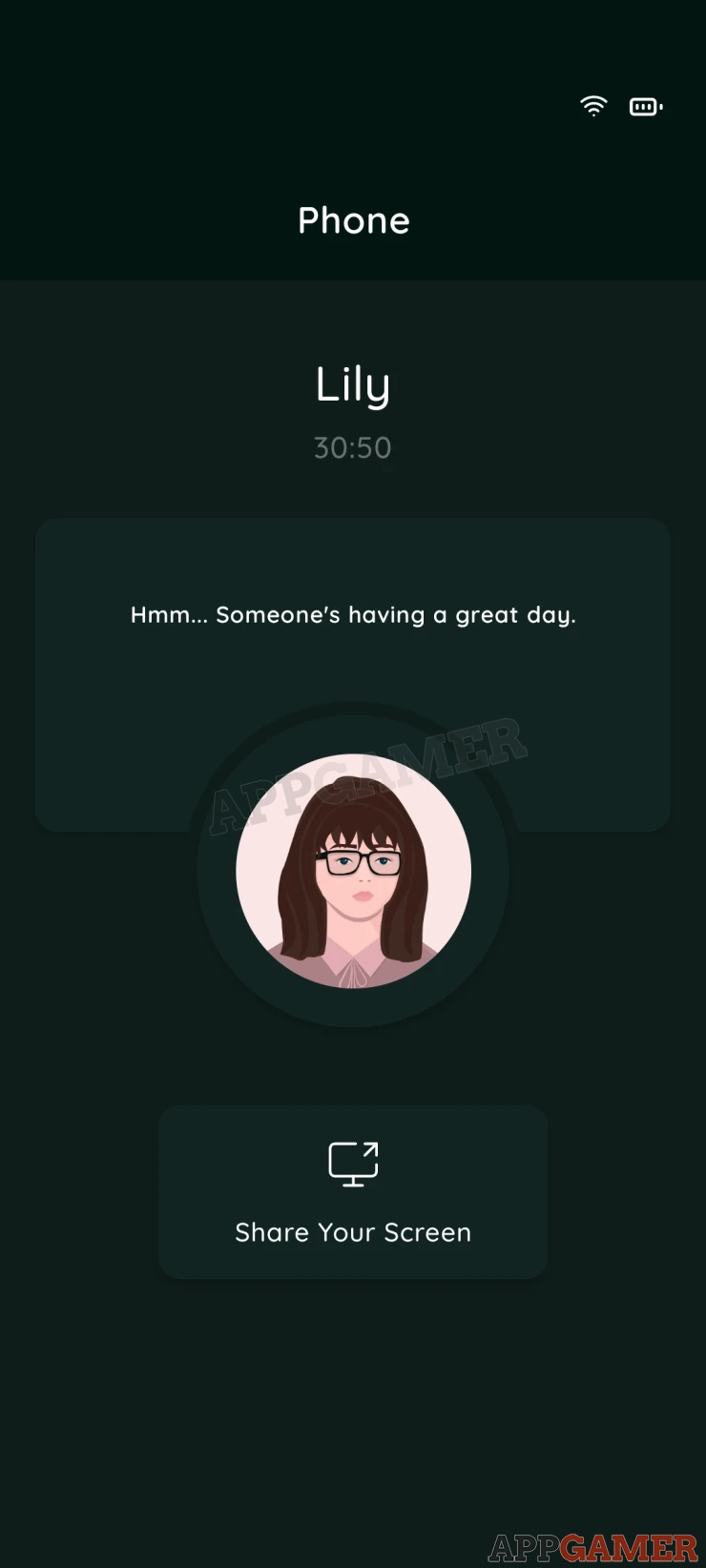Tap the Share Your Screen button
Screen dimensions: 706x1568
(353, 1192)
